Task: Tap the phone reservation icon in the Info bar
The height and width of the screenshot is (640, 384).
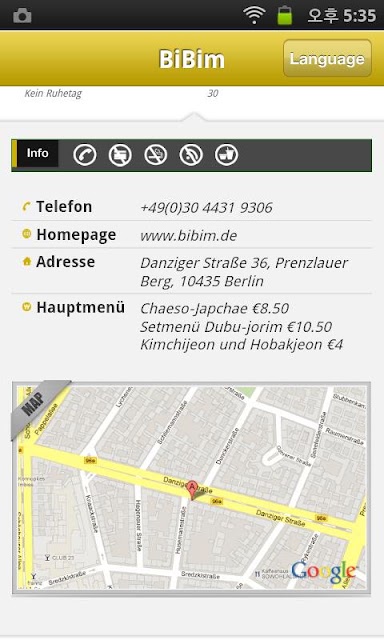Action: pyautogui.click(x=84, y=155)
